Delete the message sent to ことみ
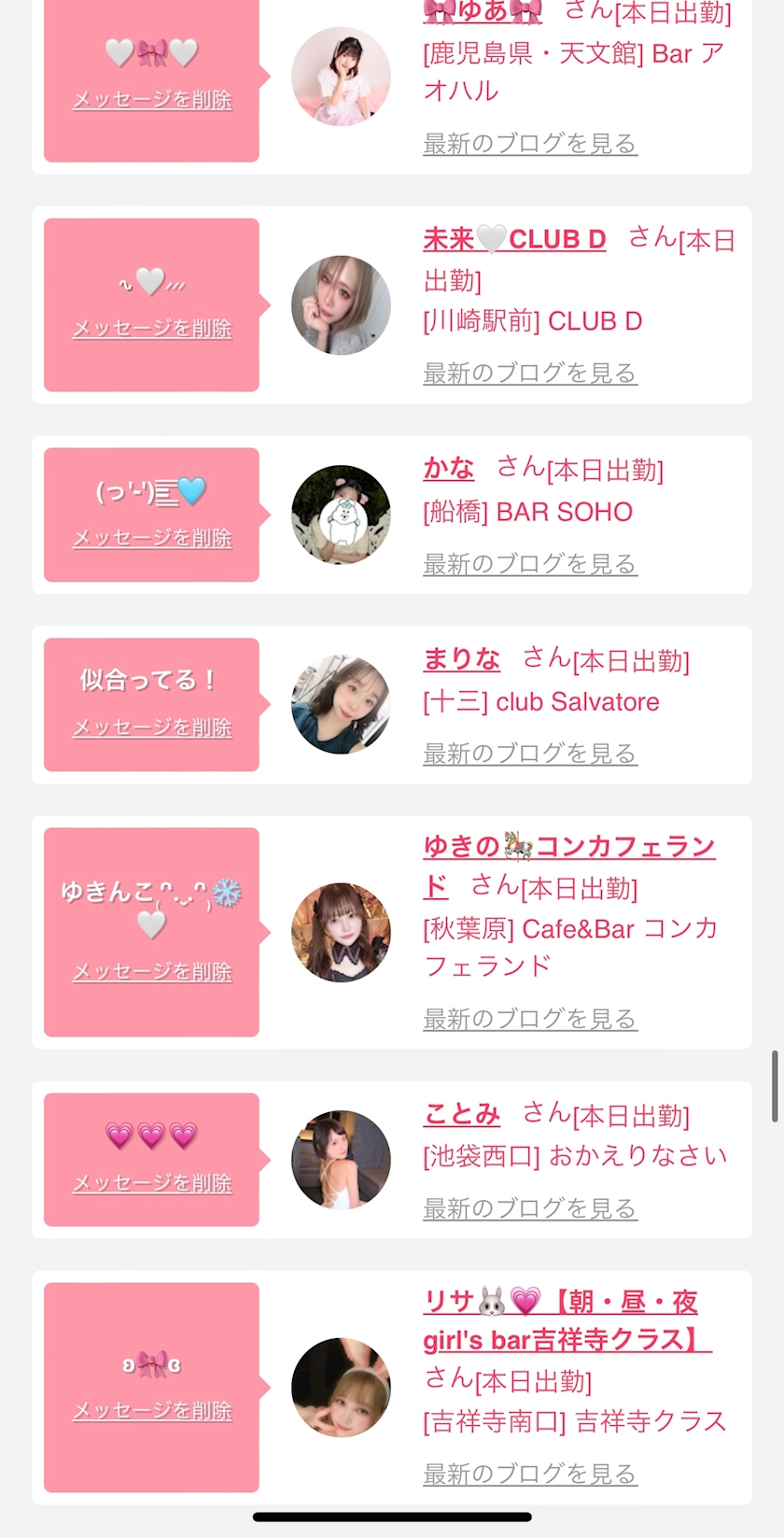Screen dimensions: 784x1538 pyautogui.click(x=152, y=1183)
